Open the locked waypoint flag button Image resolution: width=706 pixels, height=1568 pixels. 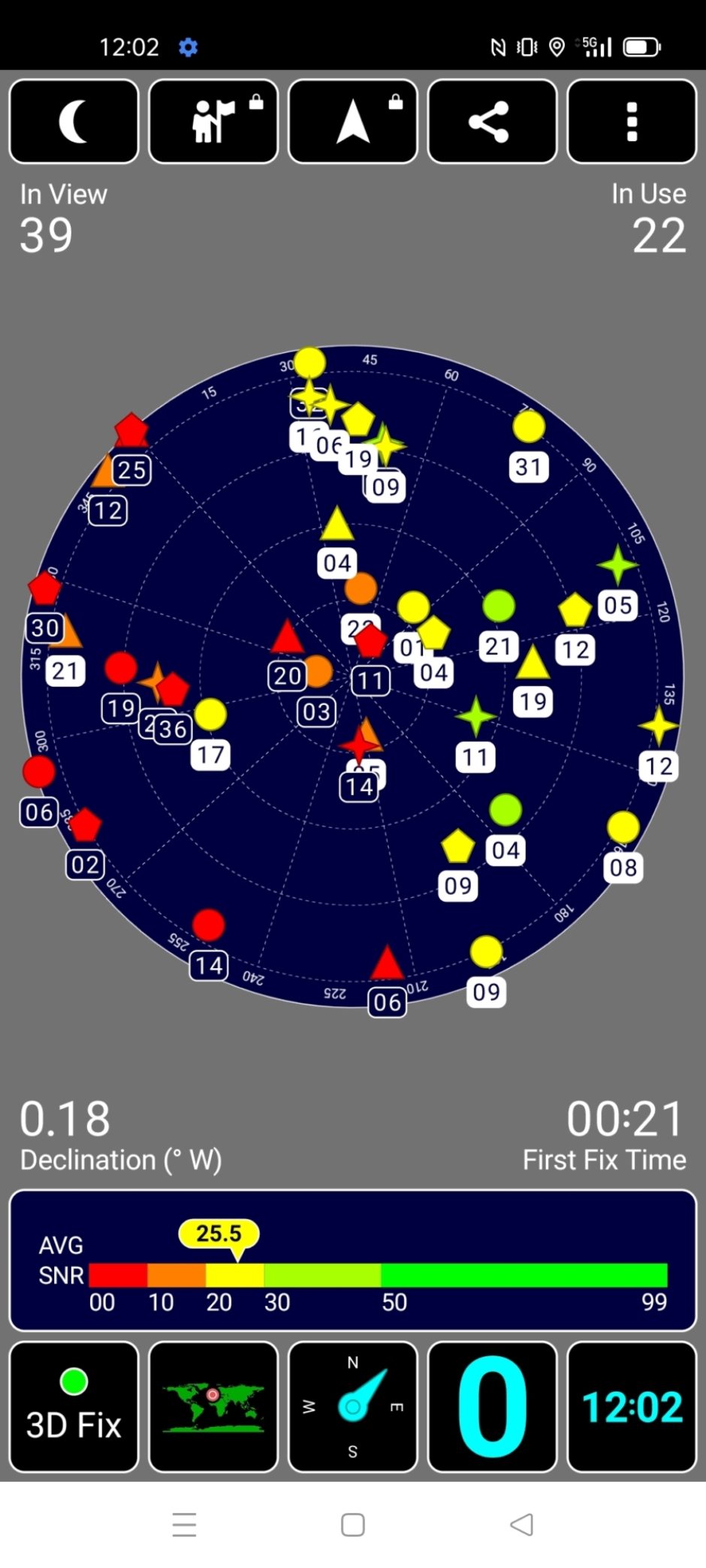click(213, 122)
